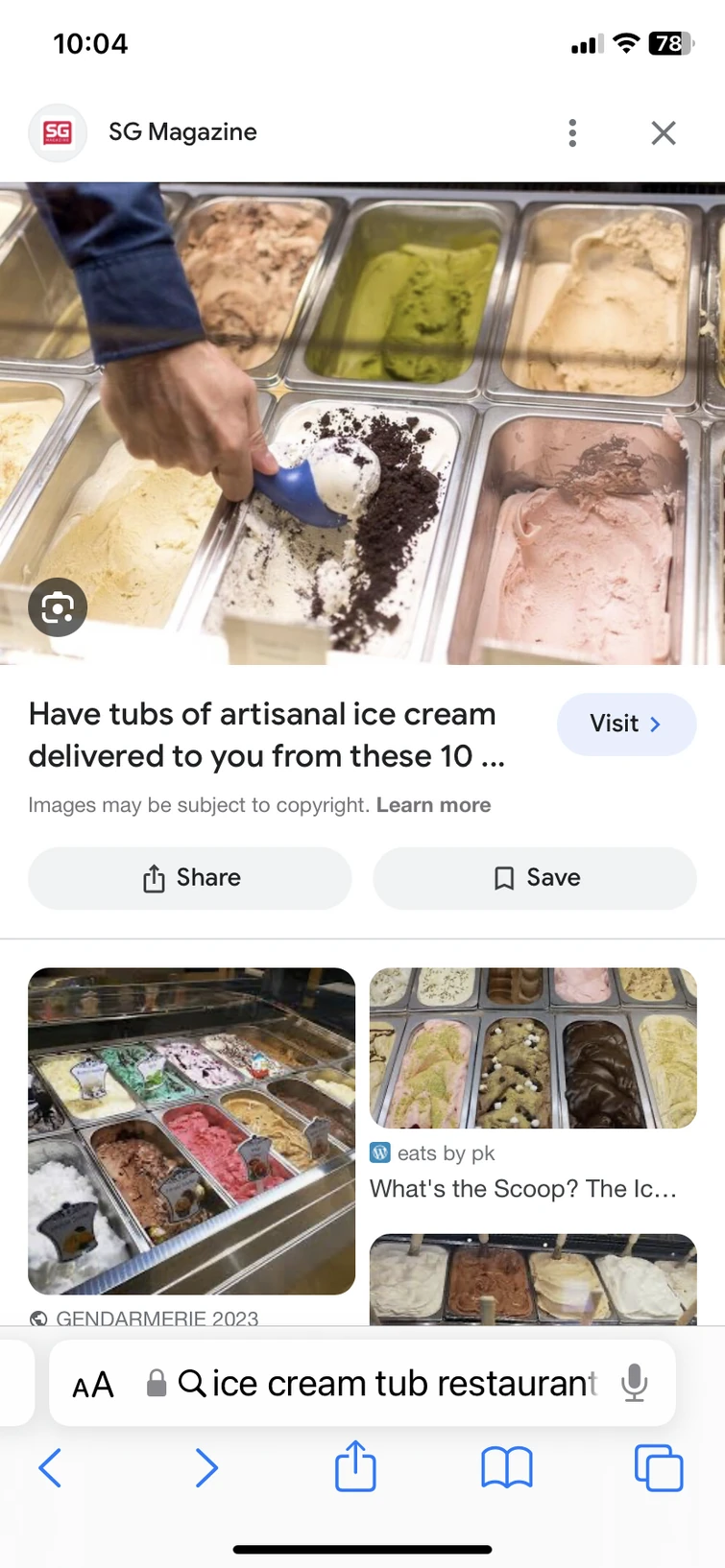Viewport: 725px width, 1568px height.
Task: Search this image with Google Lens
Action: 58,607
